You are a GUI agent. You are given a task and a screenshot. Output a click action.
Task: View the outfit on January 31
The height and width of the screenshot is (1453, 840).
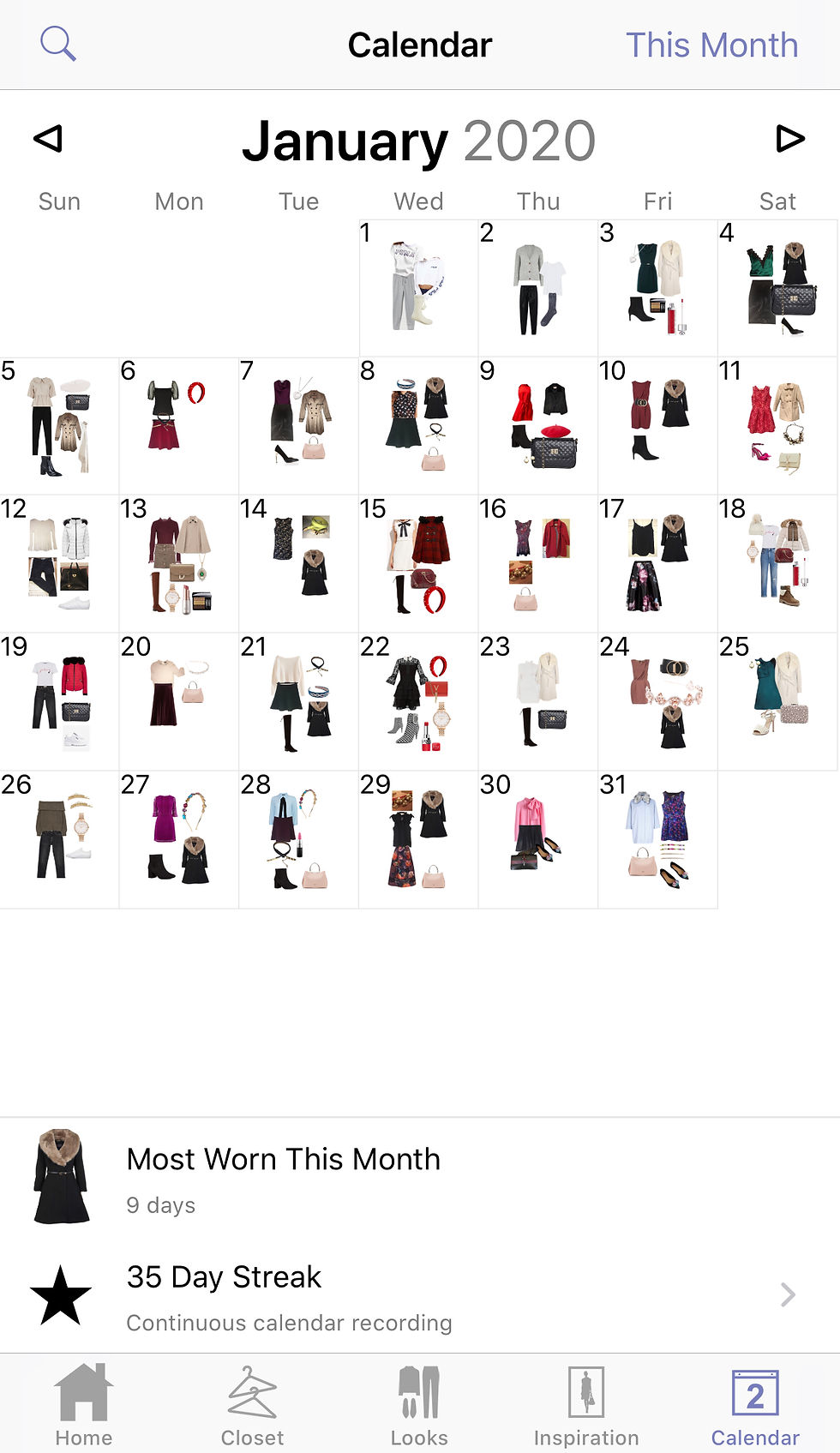tap(657, 840)
